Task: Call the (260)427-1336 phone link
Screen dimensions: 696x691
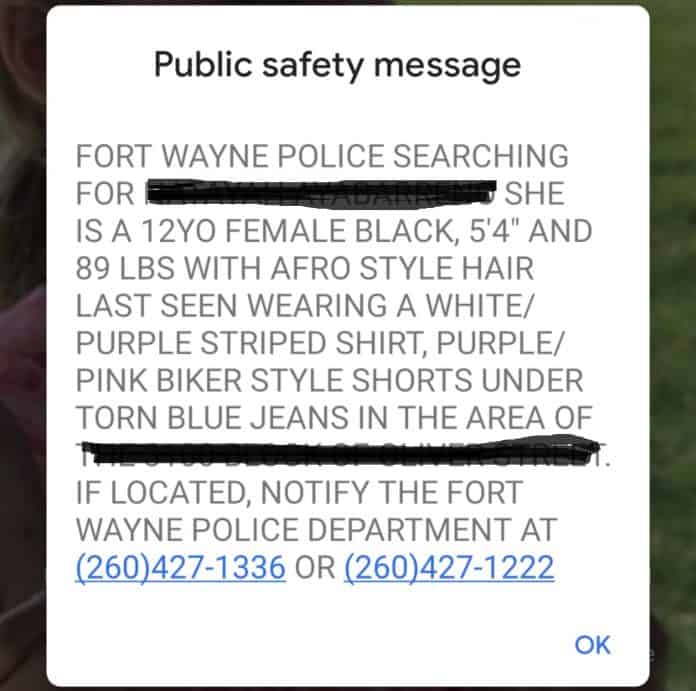Action: click(x=181, y=568)
